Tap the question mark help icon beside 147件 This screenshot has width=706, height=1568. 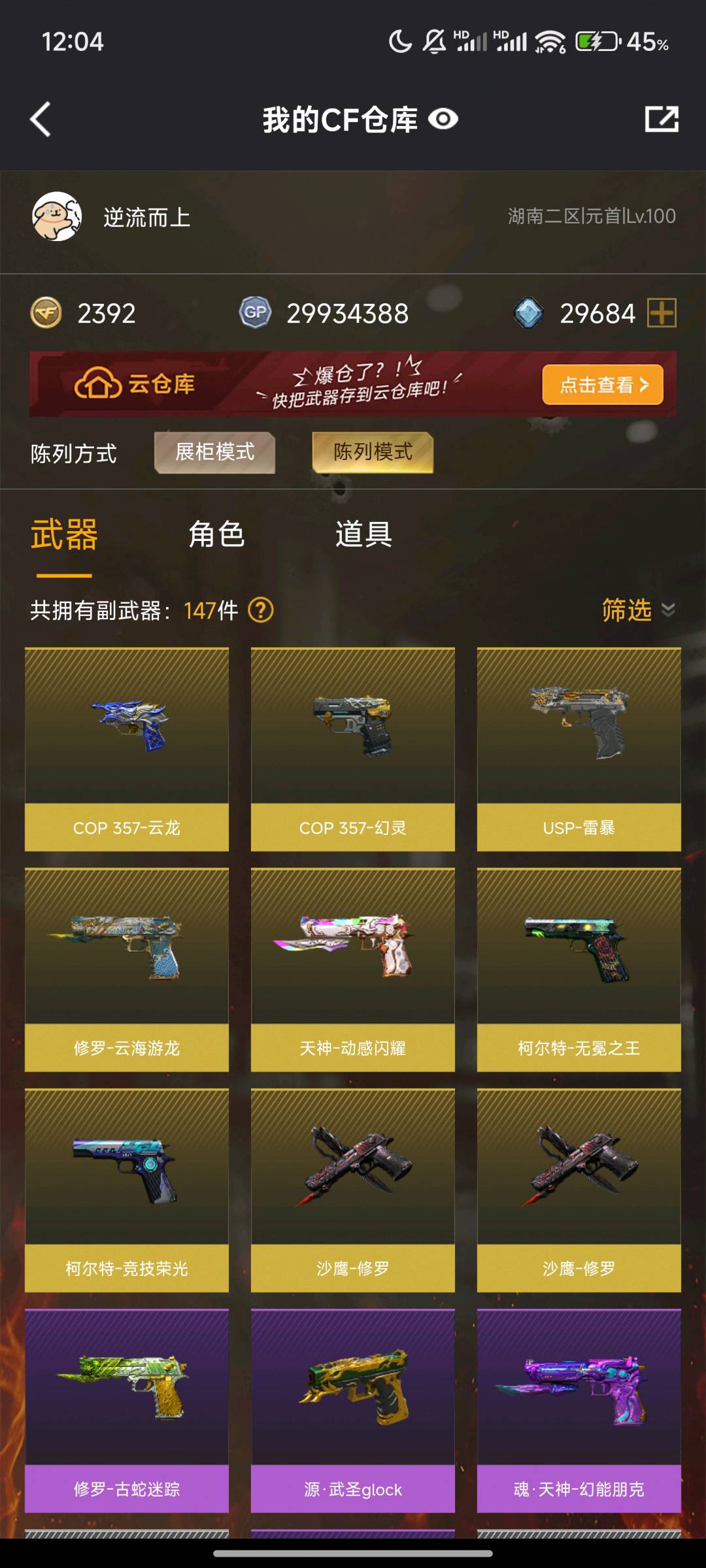tap(261, 610)
